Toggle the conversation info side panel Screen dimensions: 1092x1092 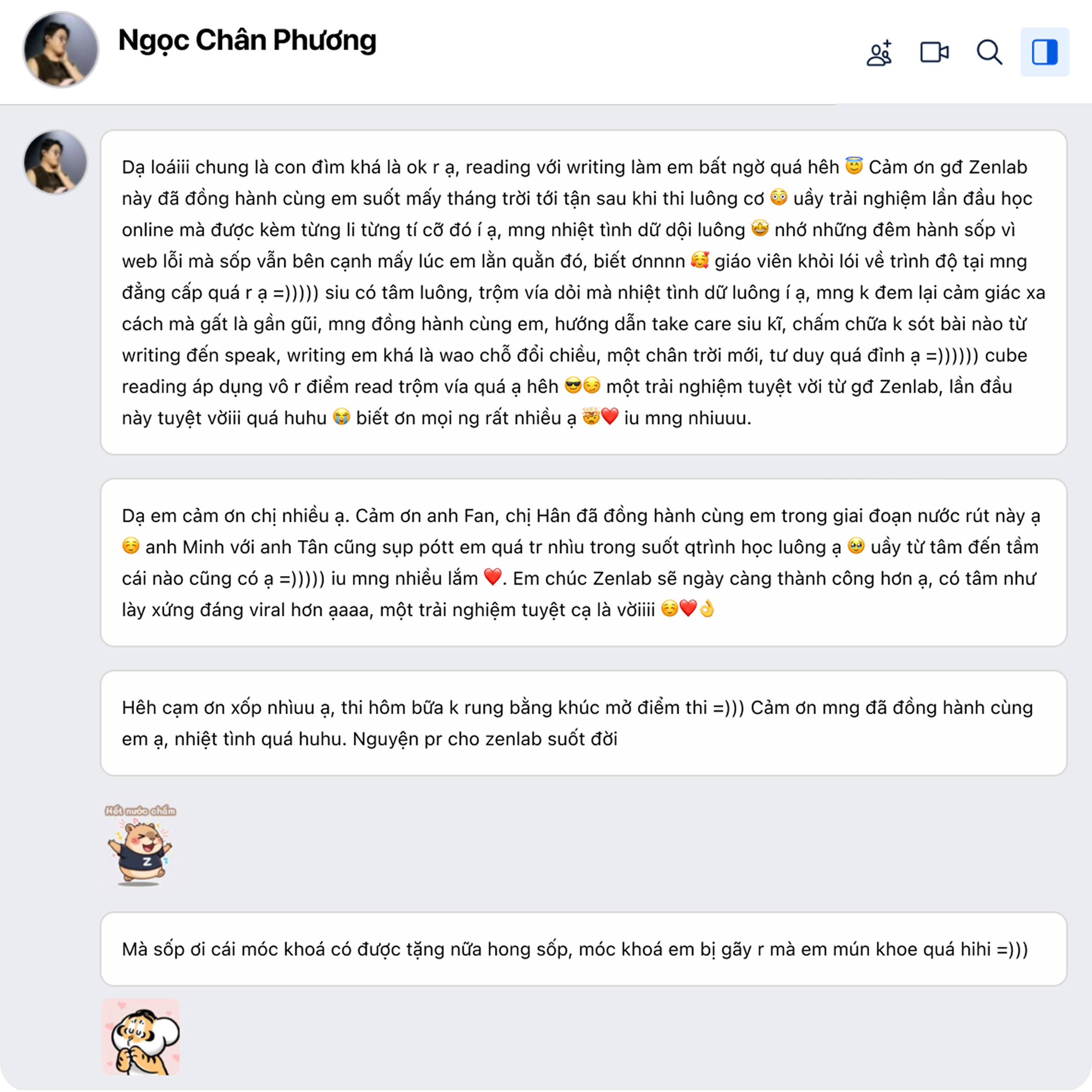(1044, 53)
